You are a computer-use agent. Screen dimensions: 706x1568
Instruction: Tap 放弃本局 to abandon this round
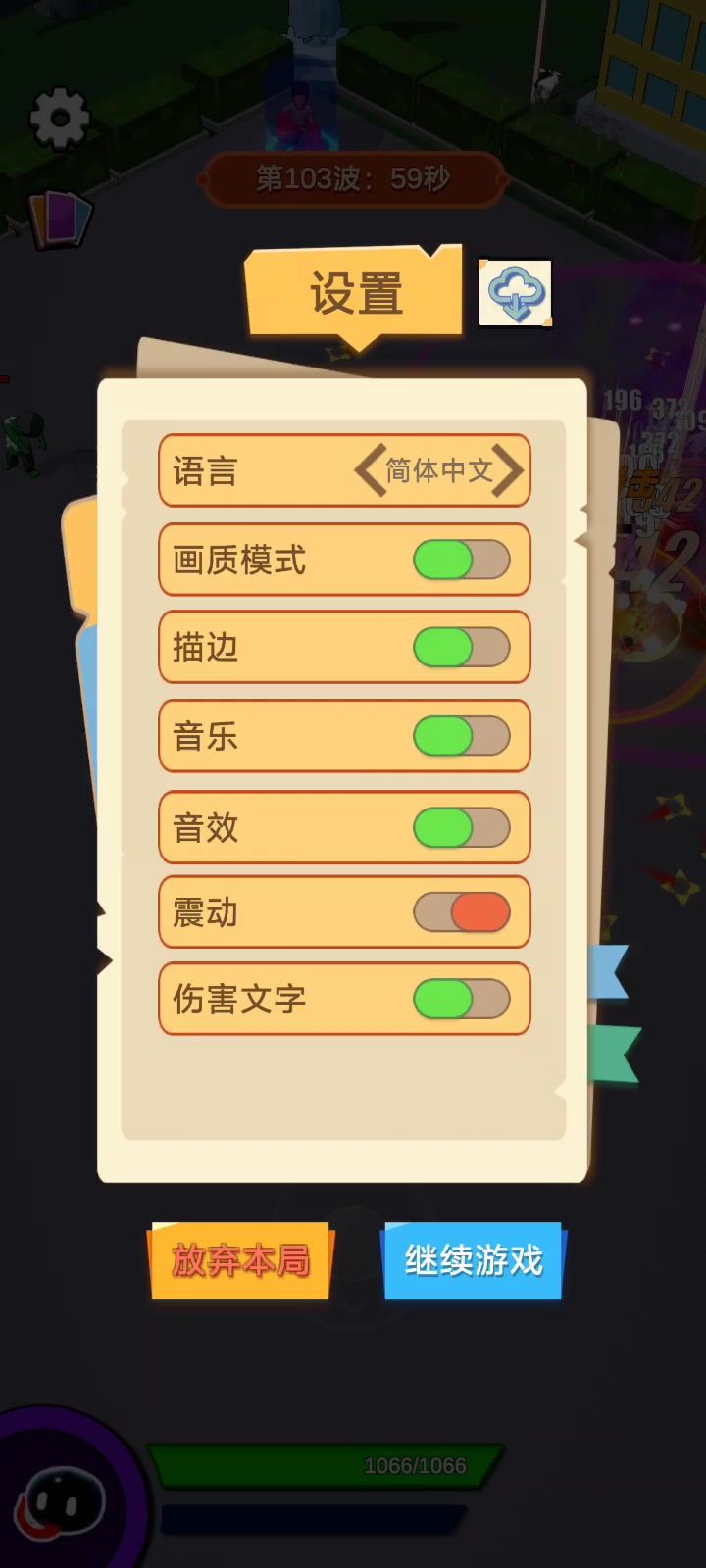pos(240,1260)
